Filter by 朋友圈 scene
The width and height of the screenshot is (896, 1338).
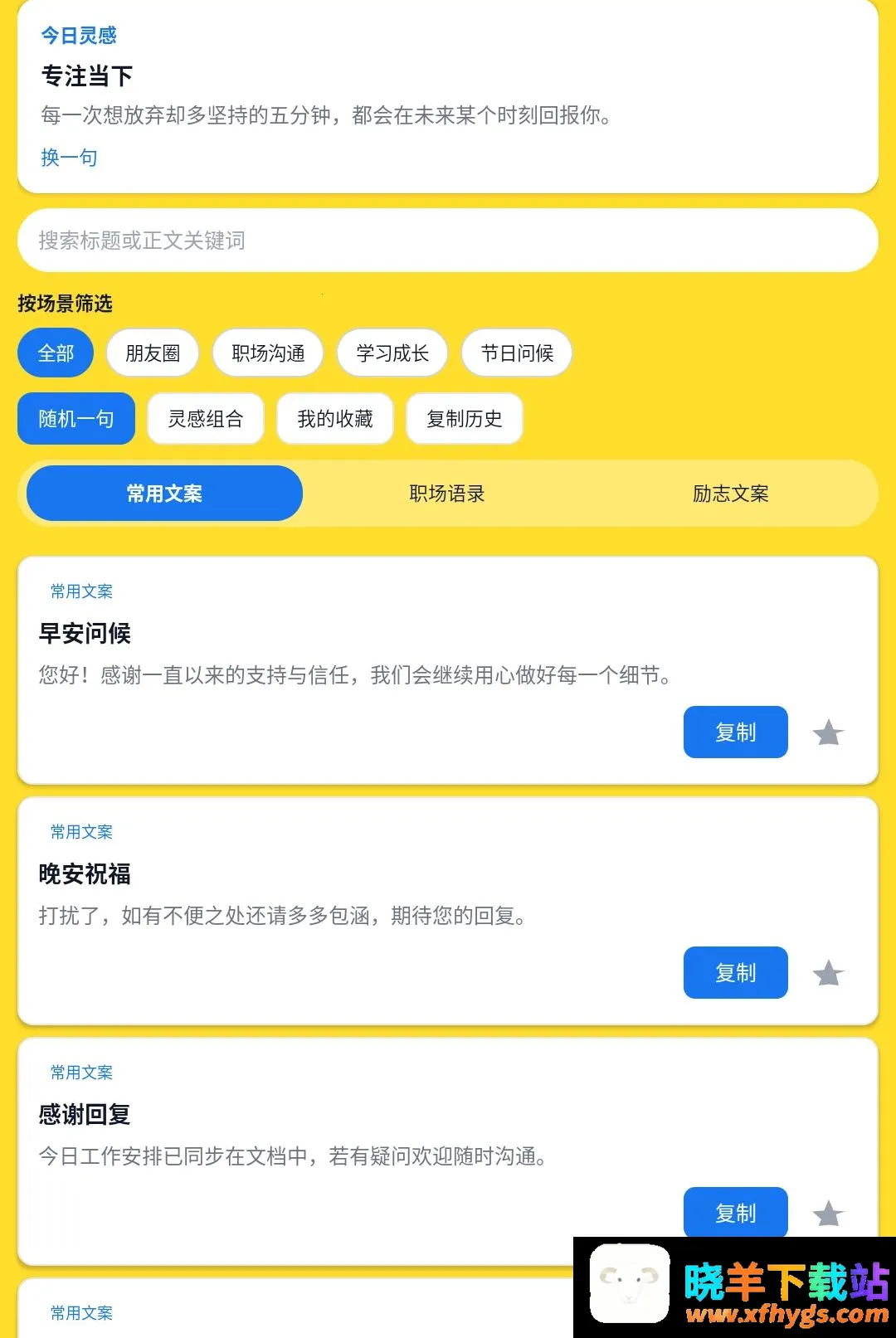[153, 353]
